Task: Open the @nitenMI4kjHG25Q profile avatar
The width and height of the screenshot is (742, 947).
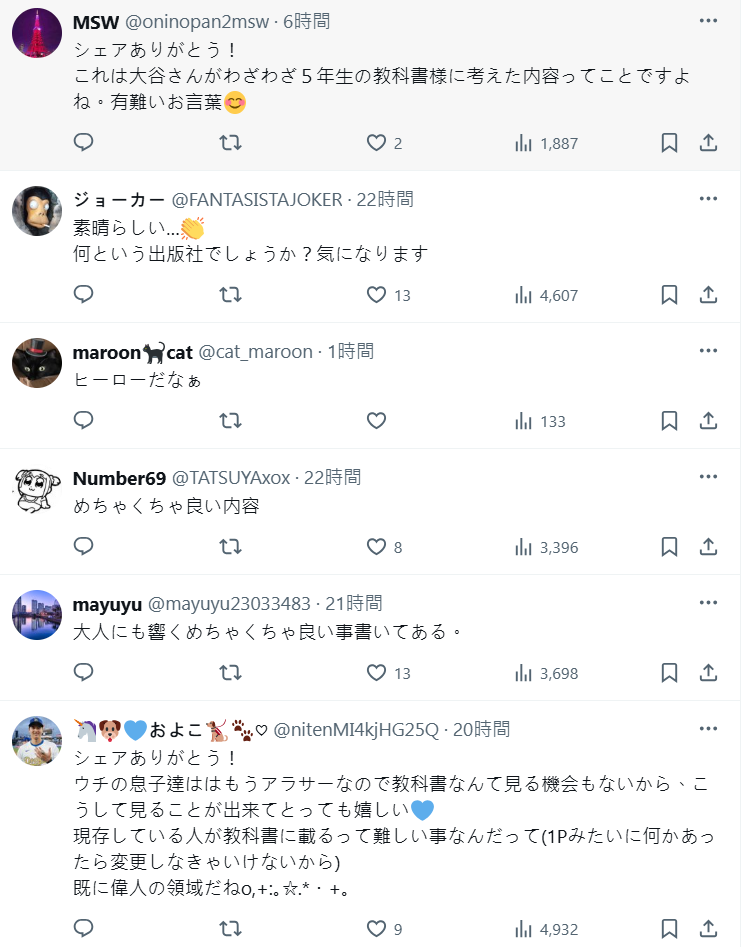Action: tap(37, 742)
